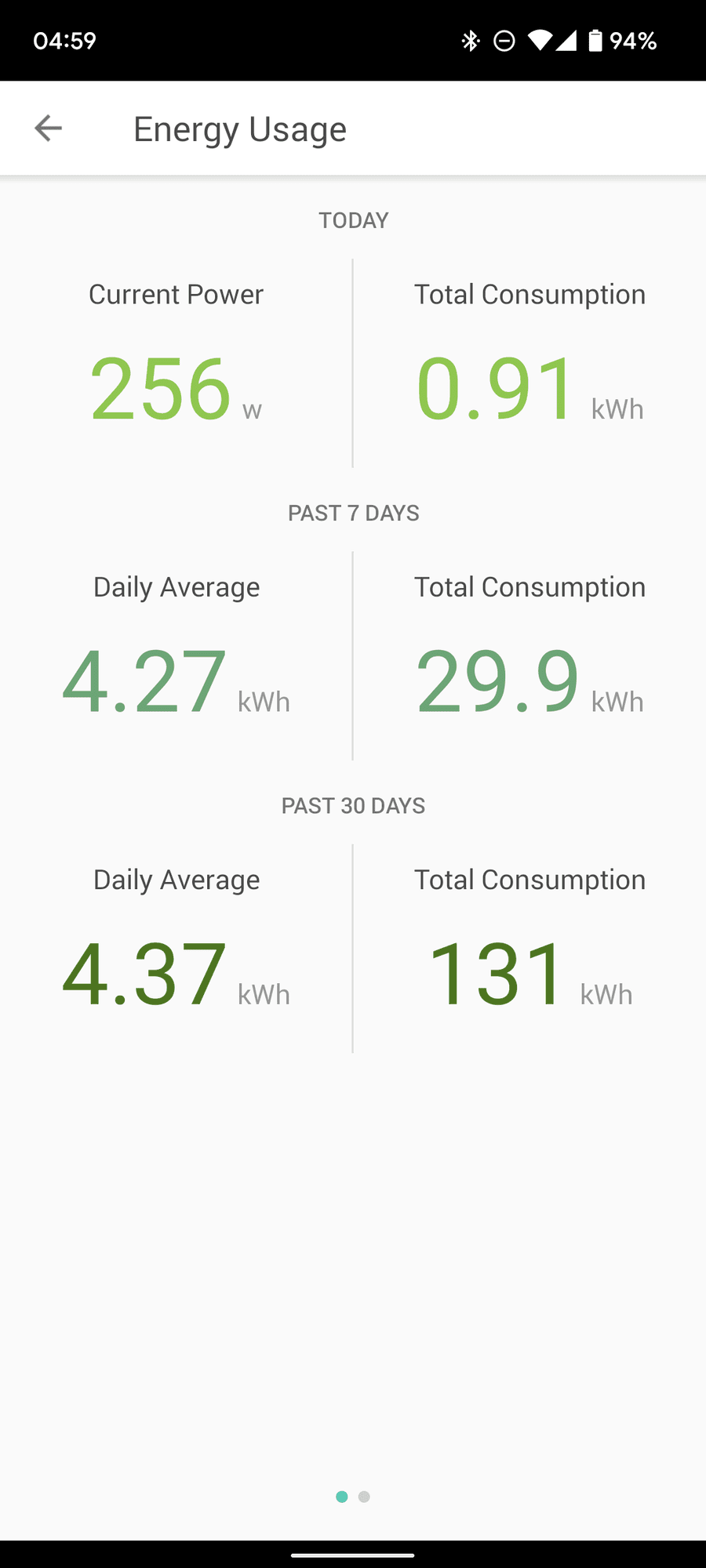Select the second page indicator dot
The height and width of the screenshot is (1568, 706).
coord(364,1497)
